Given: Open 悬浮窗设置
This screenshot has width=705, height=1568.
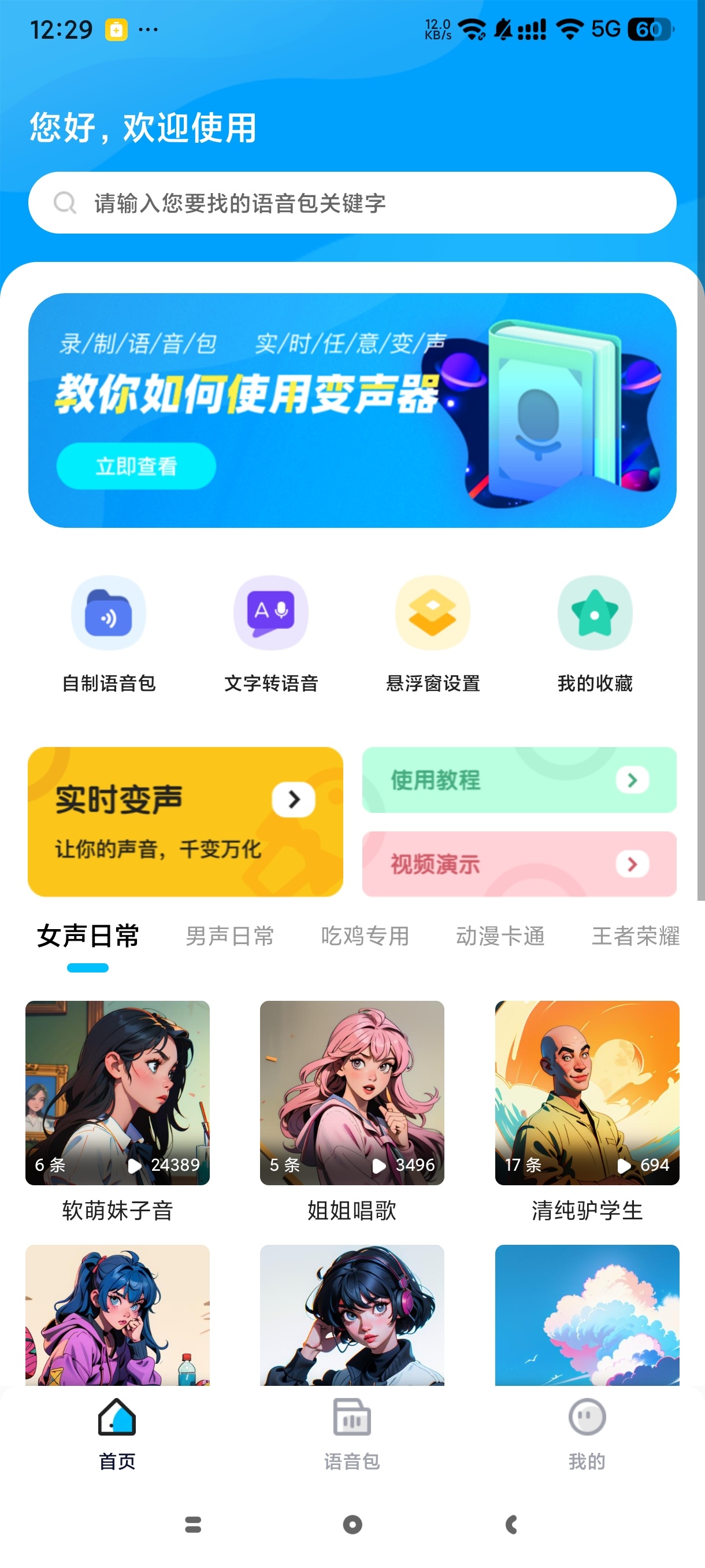Looking at the screenshot, I should [x=432, y=634].
